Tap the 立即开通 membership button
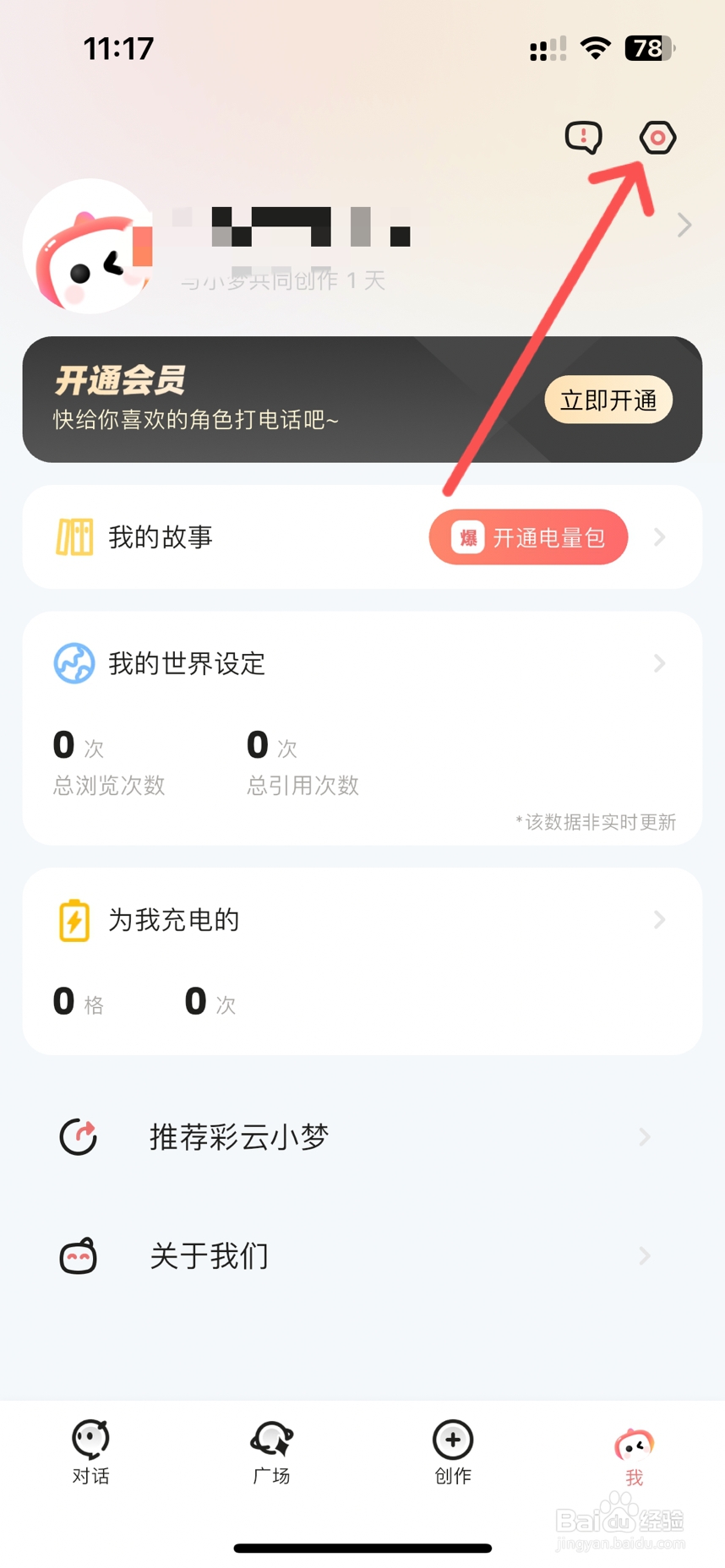Screen dimensions: 725x1568 coord(608,400)
